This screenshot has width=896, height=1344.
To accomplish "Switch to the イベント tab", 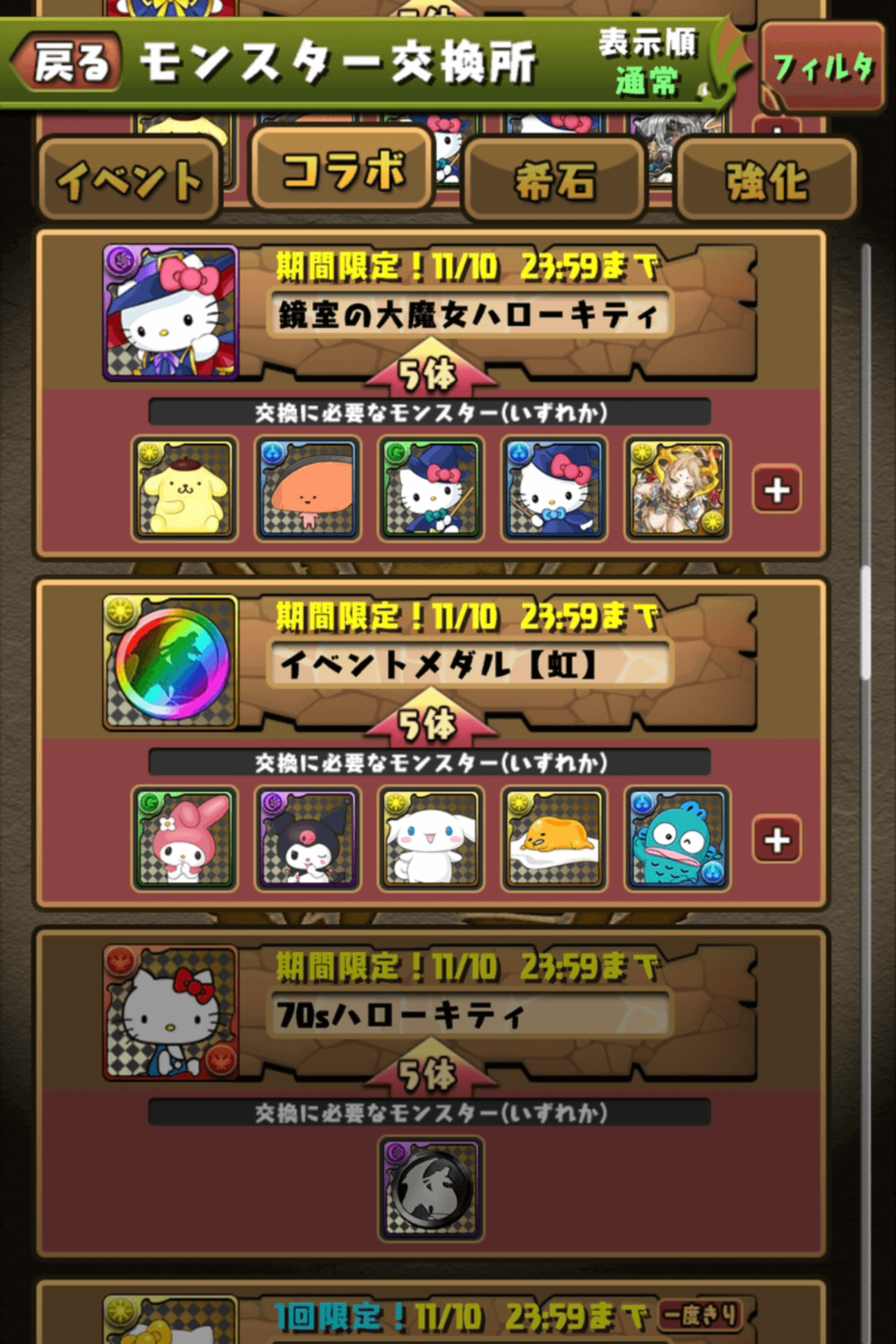I will (x=129, y=180).
